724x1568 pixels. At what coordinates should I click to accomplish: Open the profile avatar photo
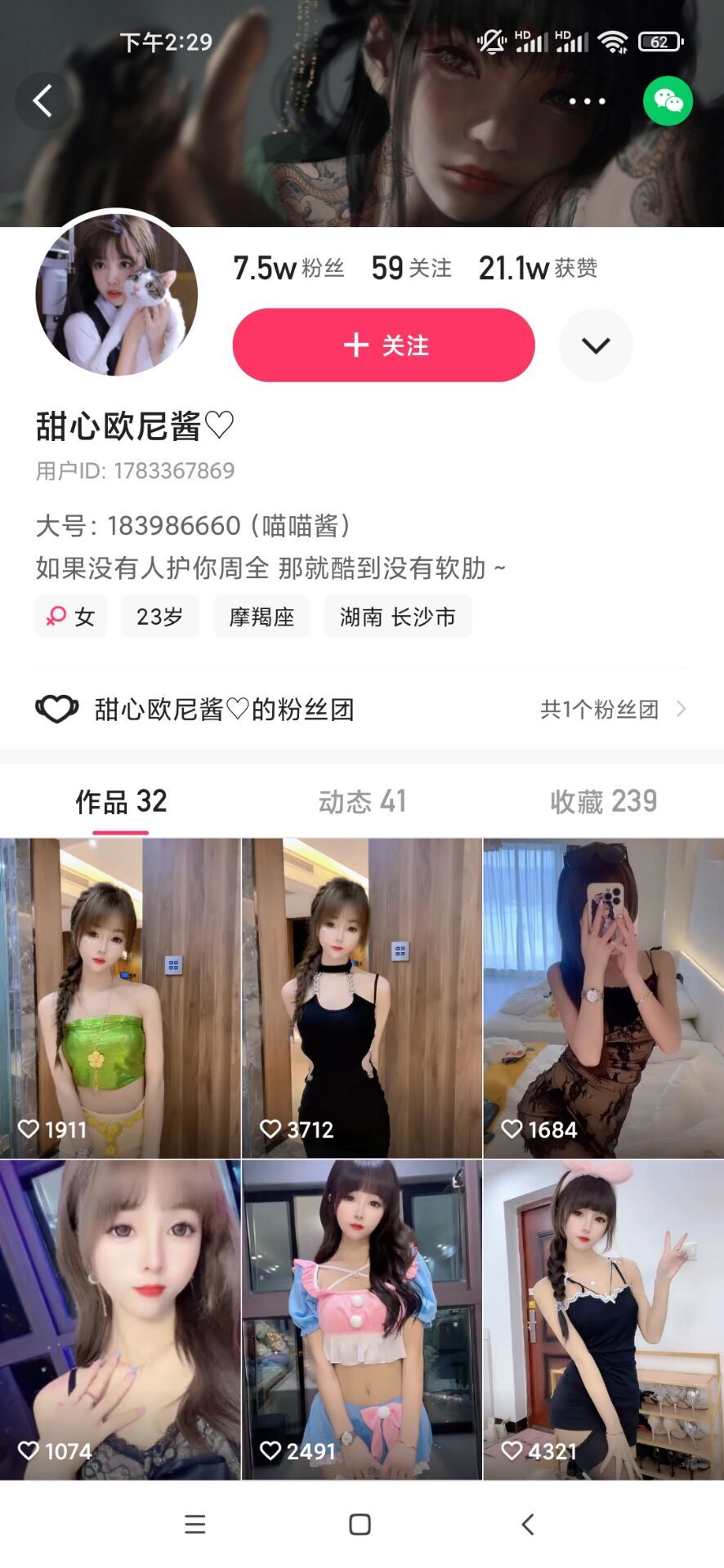117,295
